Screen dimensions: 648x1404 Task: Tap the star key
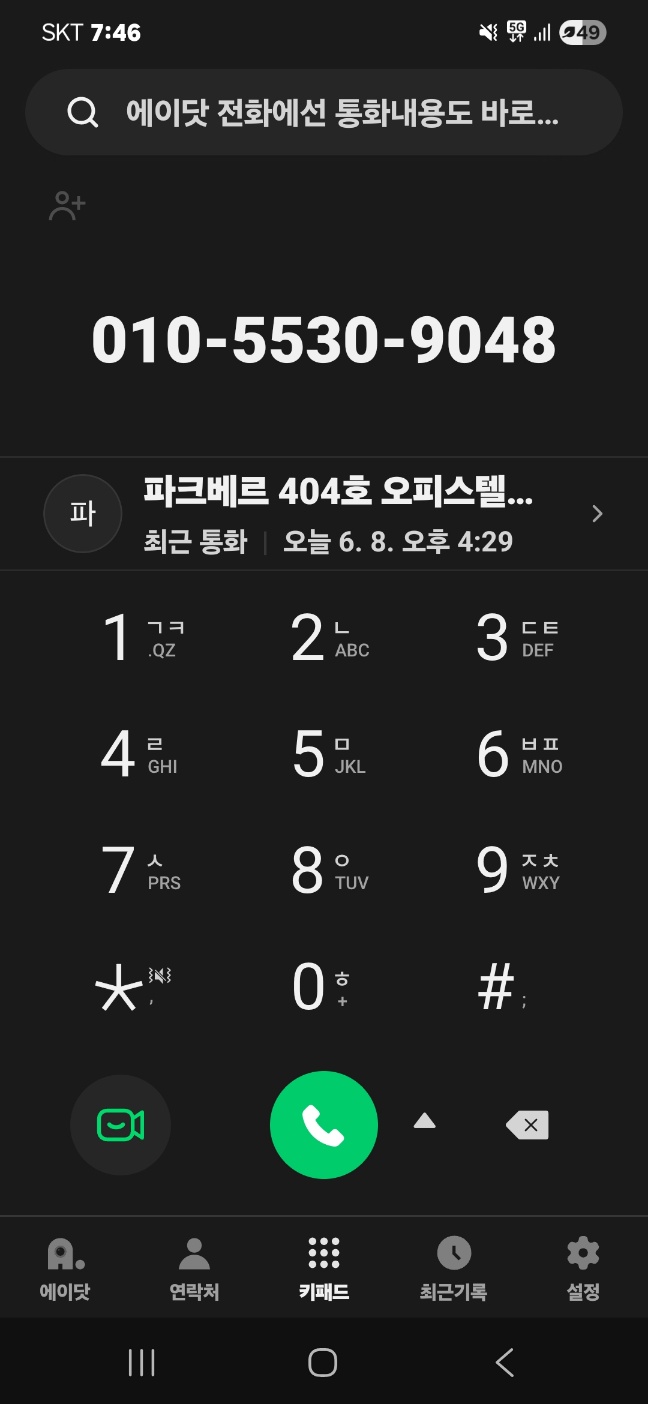pos(130,988)
